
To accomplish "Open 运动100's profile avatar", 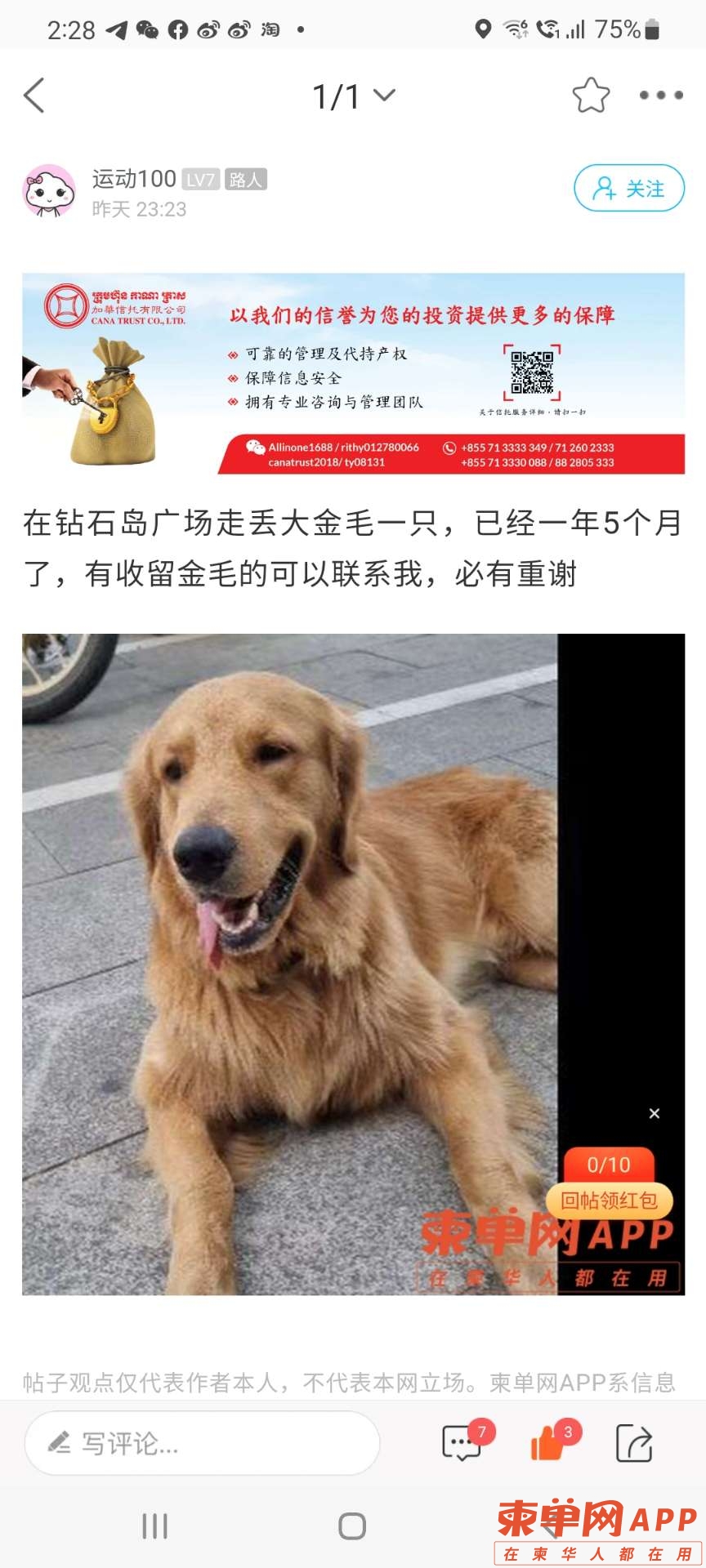I will click(49, 191).
